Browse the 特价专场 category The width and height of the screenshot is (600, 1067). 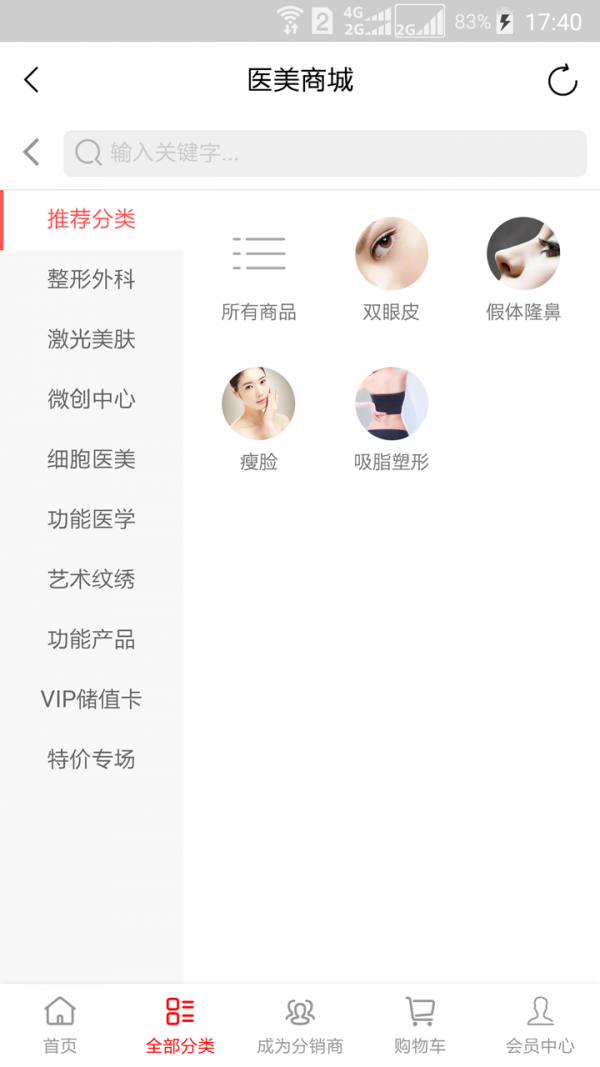[x=91, y=760]
